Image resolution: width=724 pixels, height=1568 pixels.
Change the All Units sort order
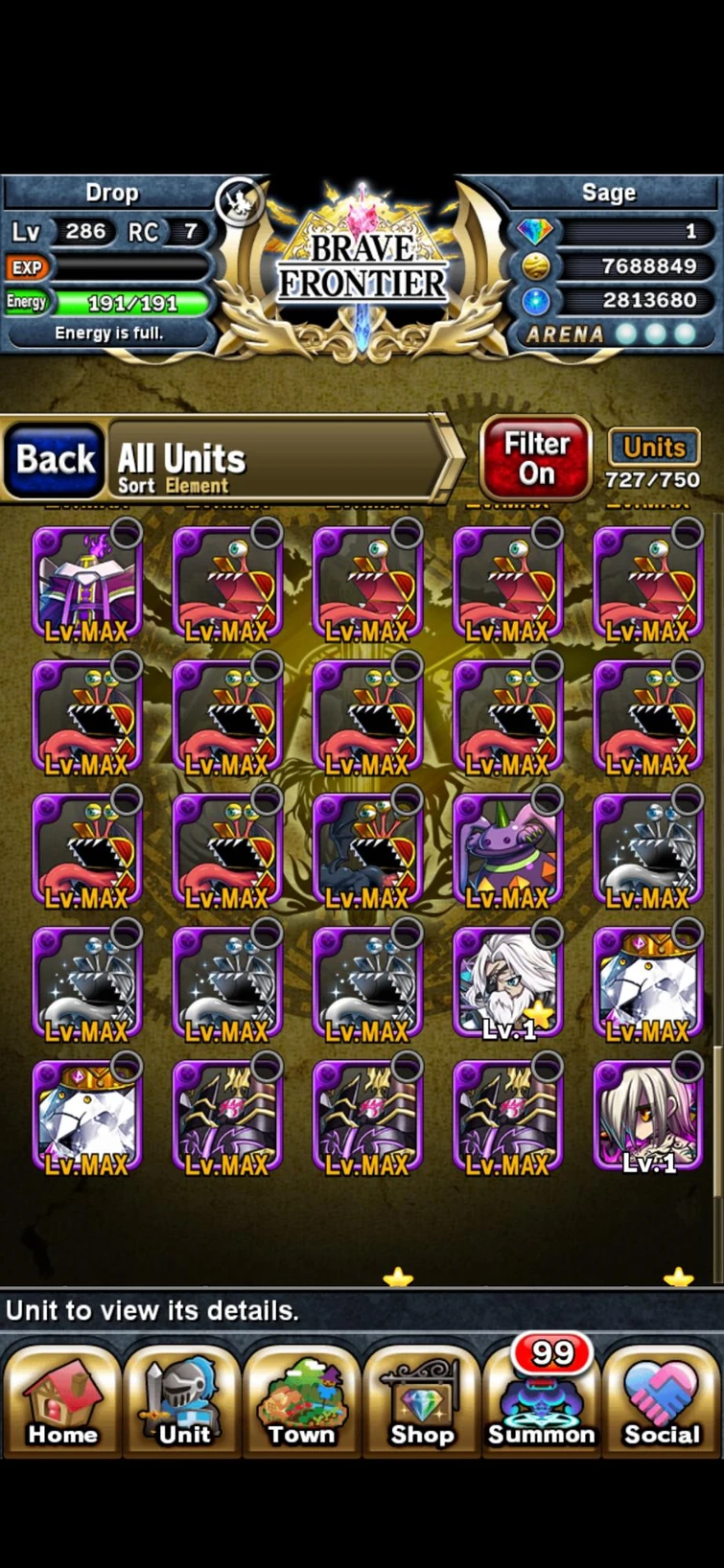pyautogui.click(x=278, y=461)
